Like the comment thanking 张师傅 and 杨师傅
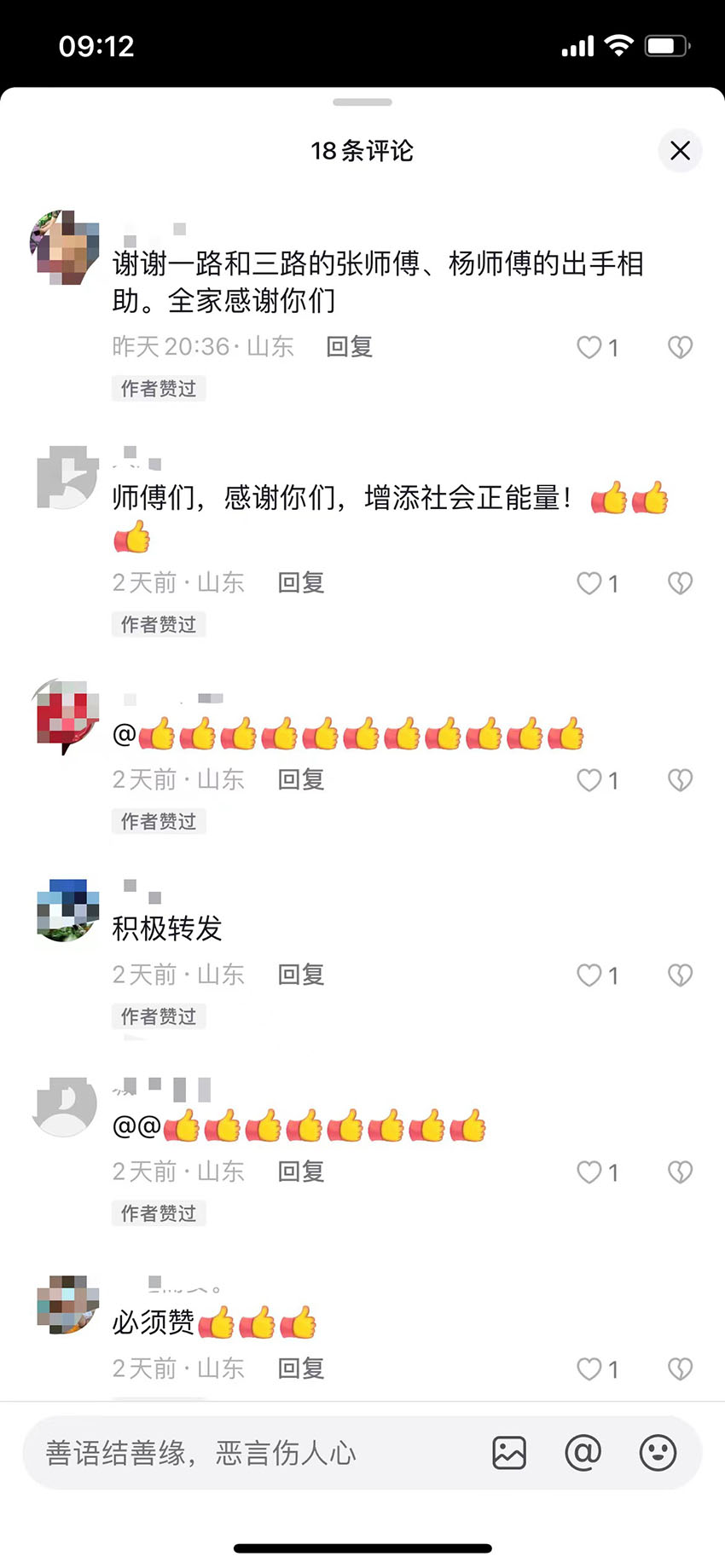 click(590, 347)
